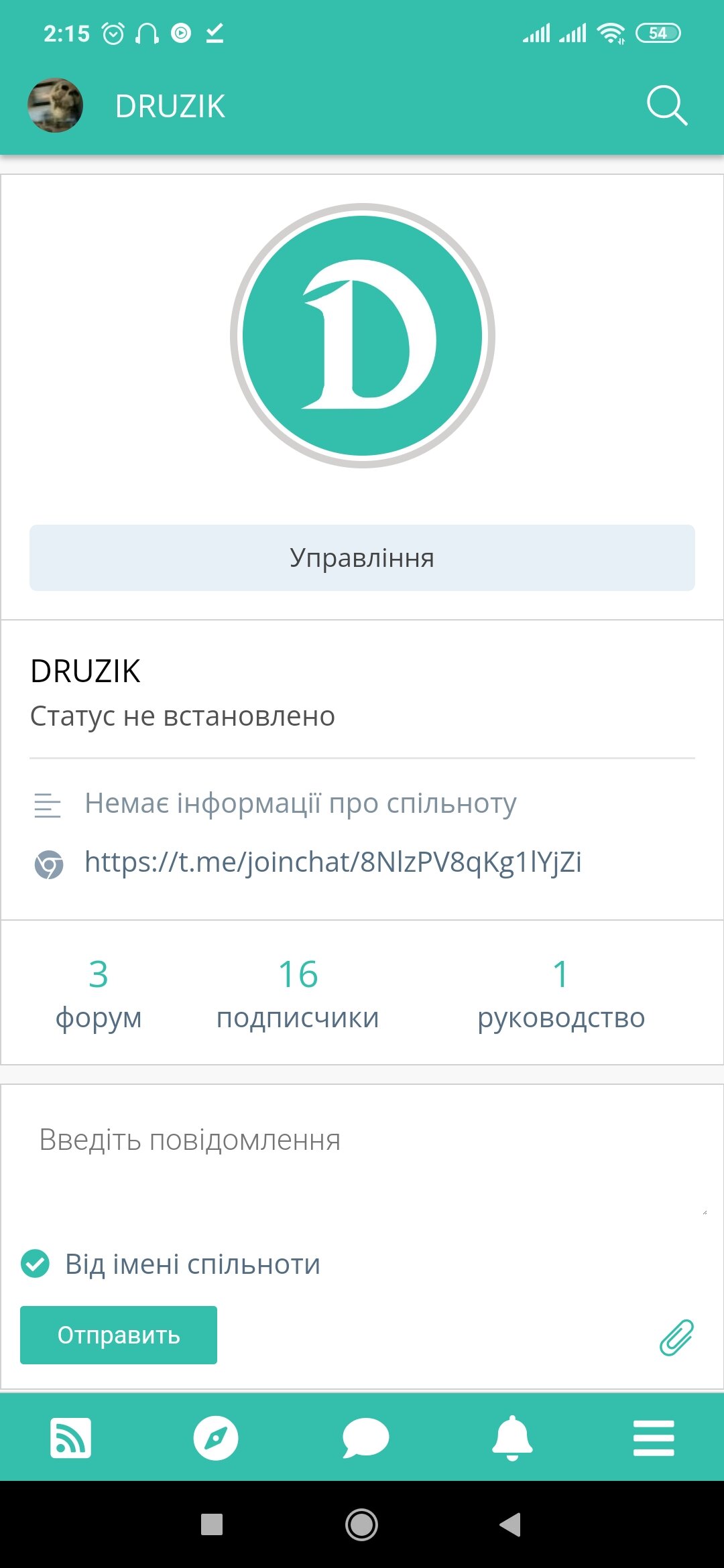Toggle the Від імені спільноти checkbox
Screen dimensions: 724x1568
[x=36, y=1264]
